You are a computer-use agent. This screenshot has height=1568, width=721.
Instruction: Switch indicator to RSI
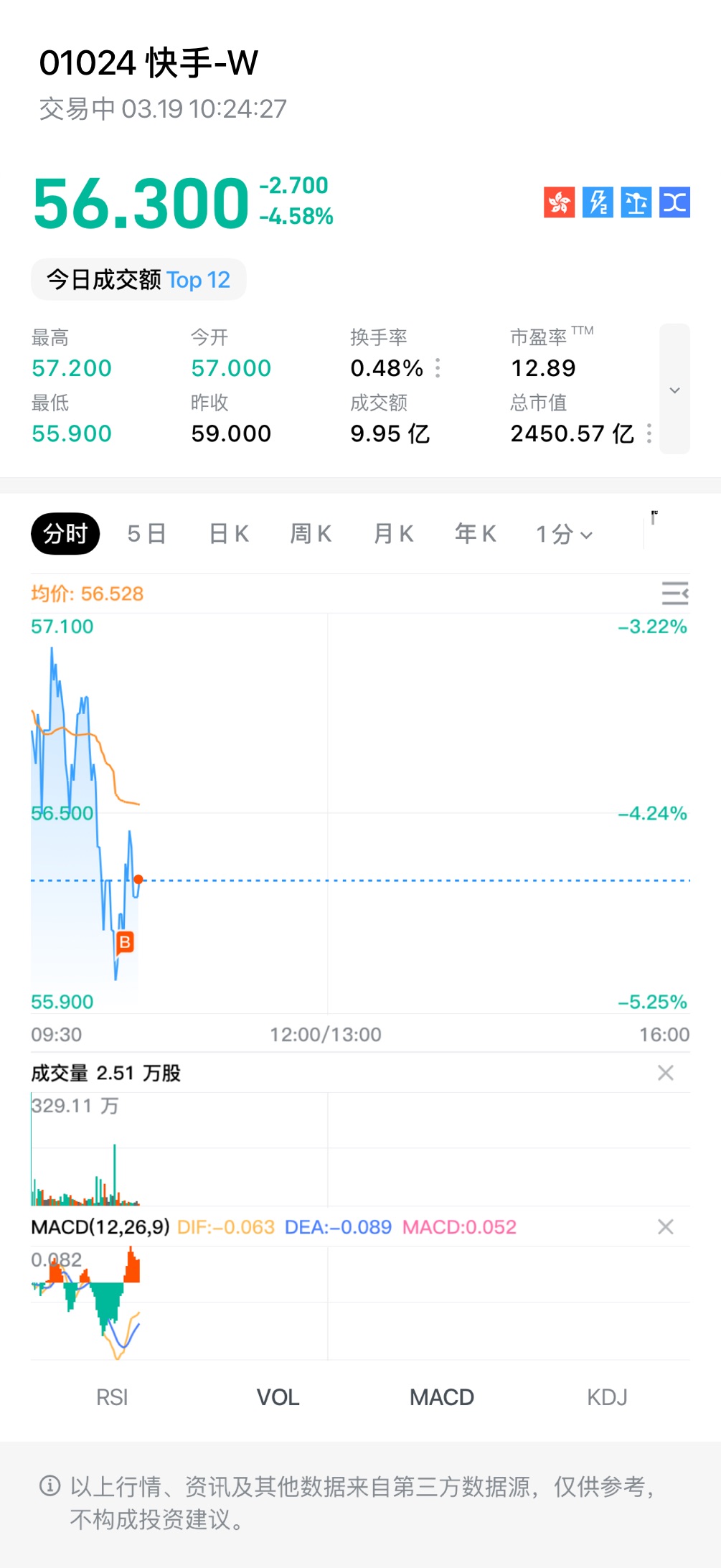point(112,1397)
